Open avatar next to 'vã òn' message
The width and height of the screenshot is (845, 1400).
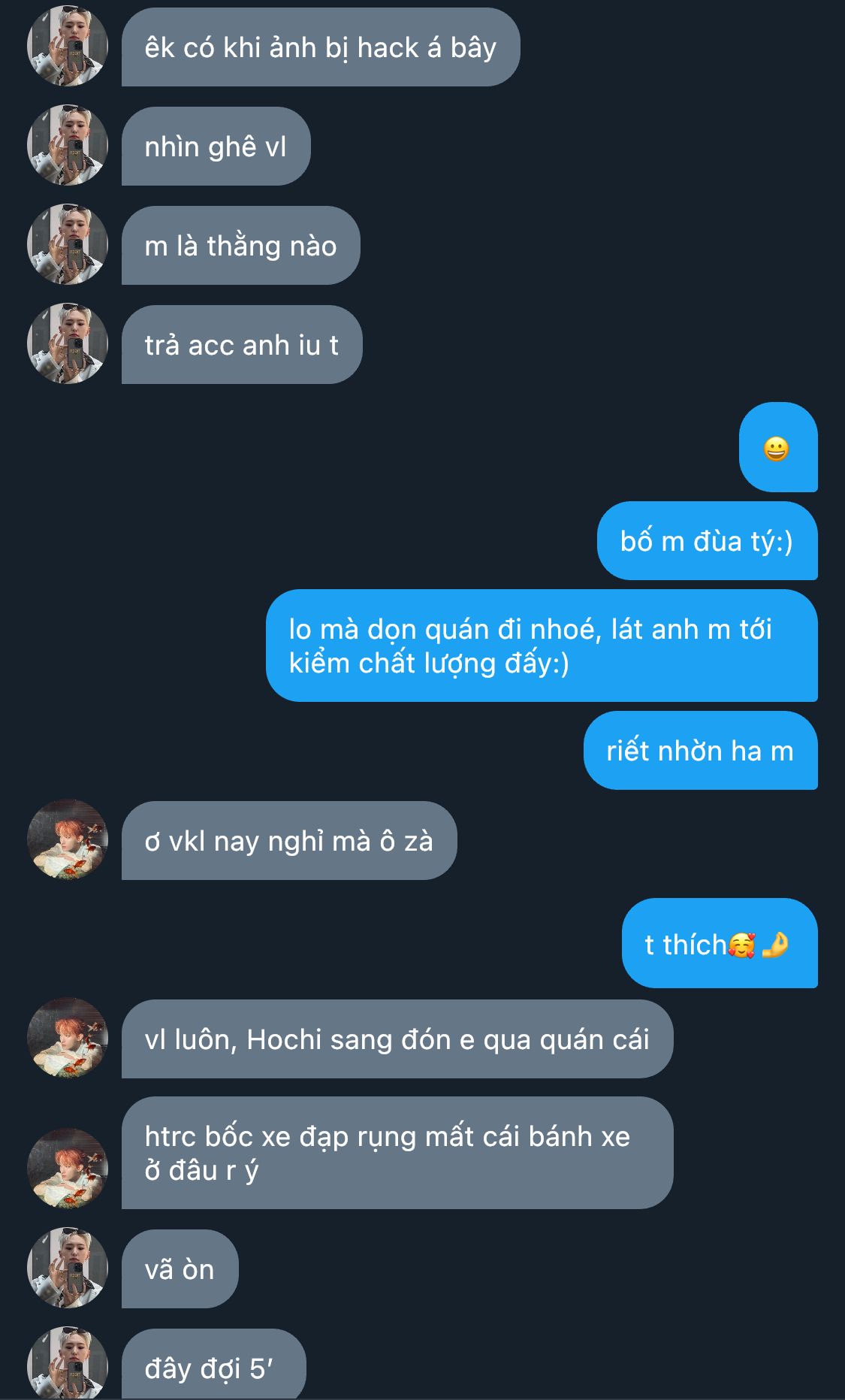68,1268
